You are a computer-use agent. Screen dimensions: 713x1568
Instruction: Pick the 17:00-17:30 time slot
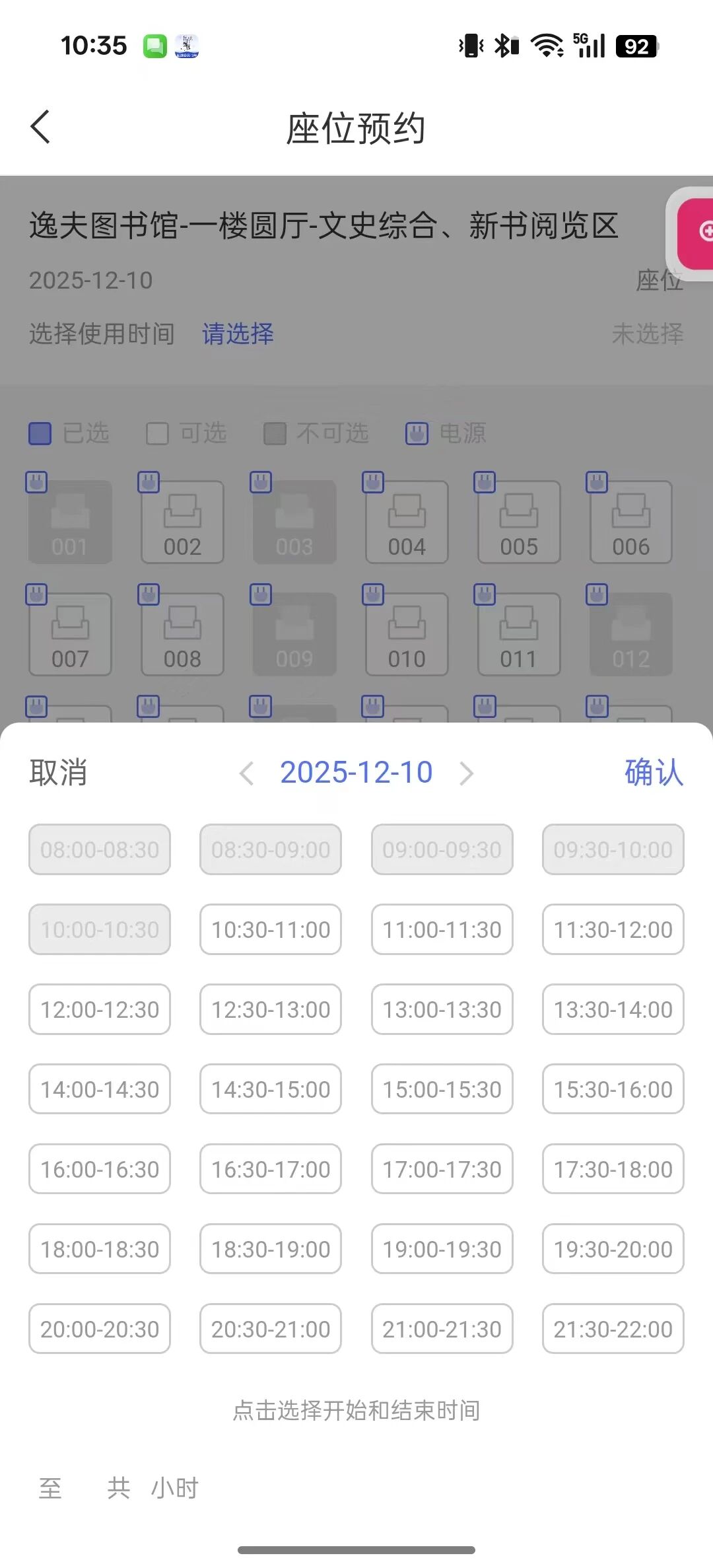(442, 1169)
